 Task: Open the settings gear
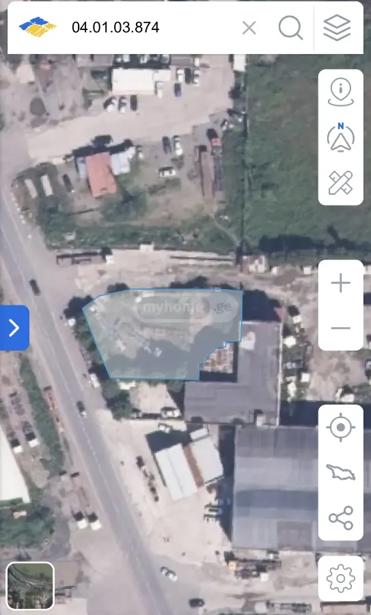point(340,579)
